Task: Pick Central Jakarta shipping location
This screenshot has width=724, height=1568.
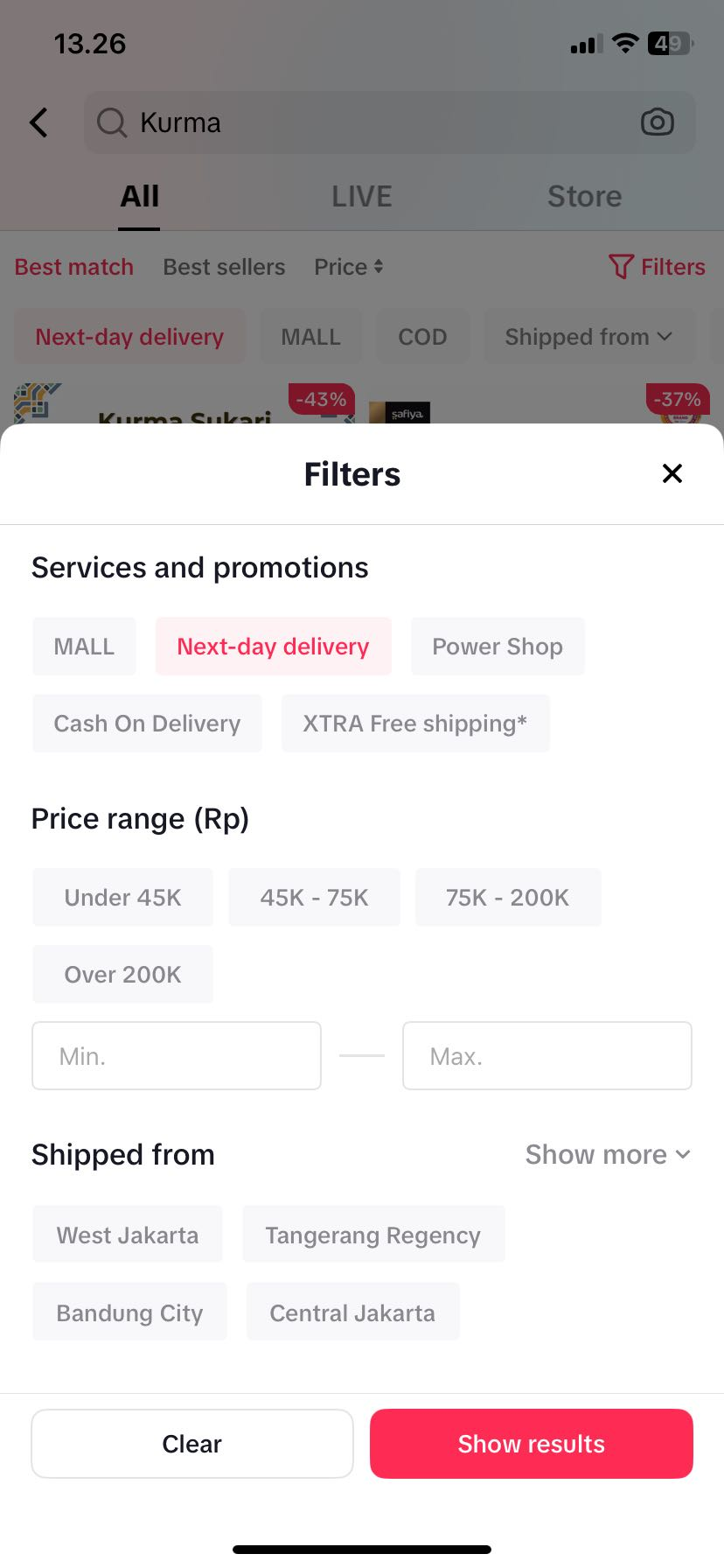Action: [352, 1312]
